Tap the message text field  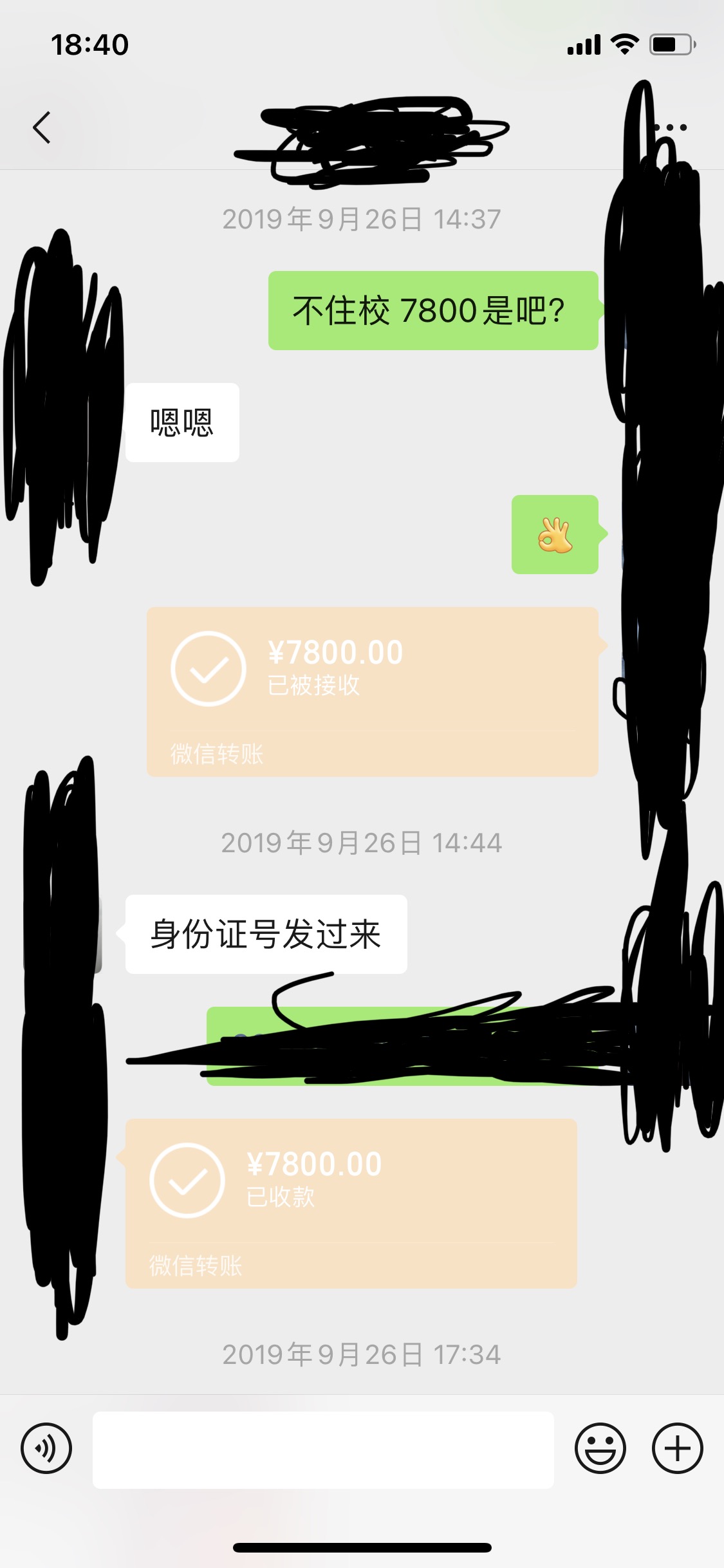(x=322, y=1450)
